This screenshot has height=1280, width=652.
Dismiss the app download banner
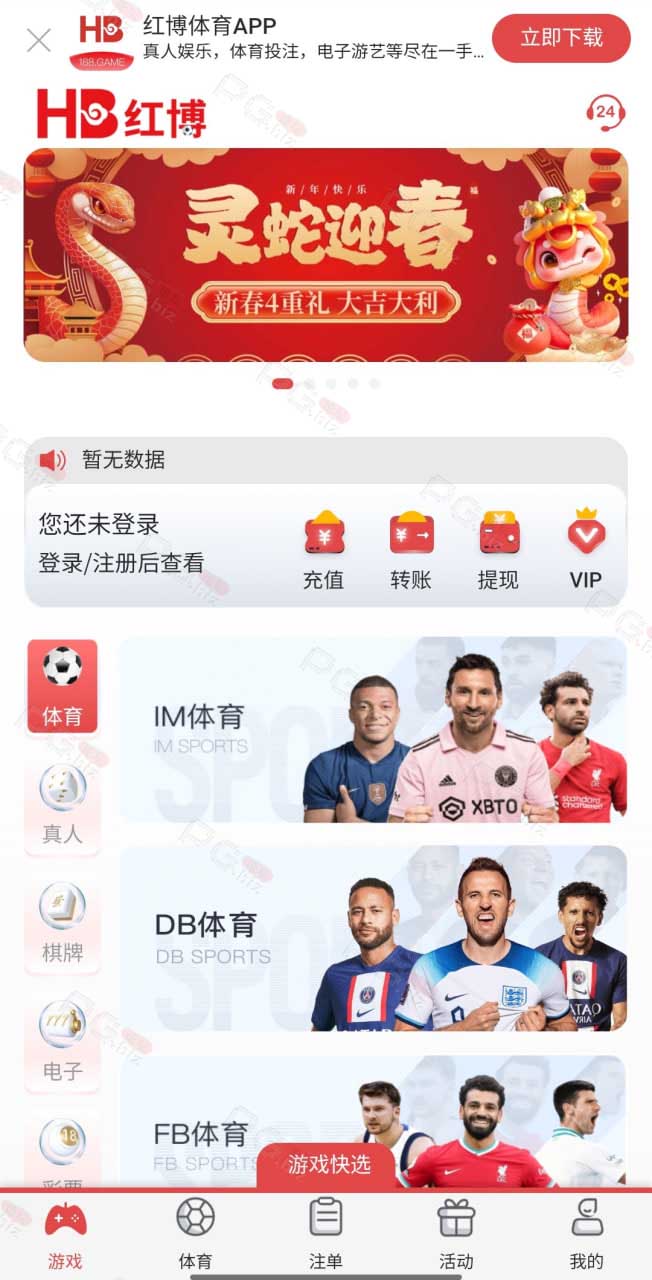(38, 41)
